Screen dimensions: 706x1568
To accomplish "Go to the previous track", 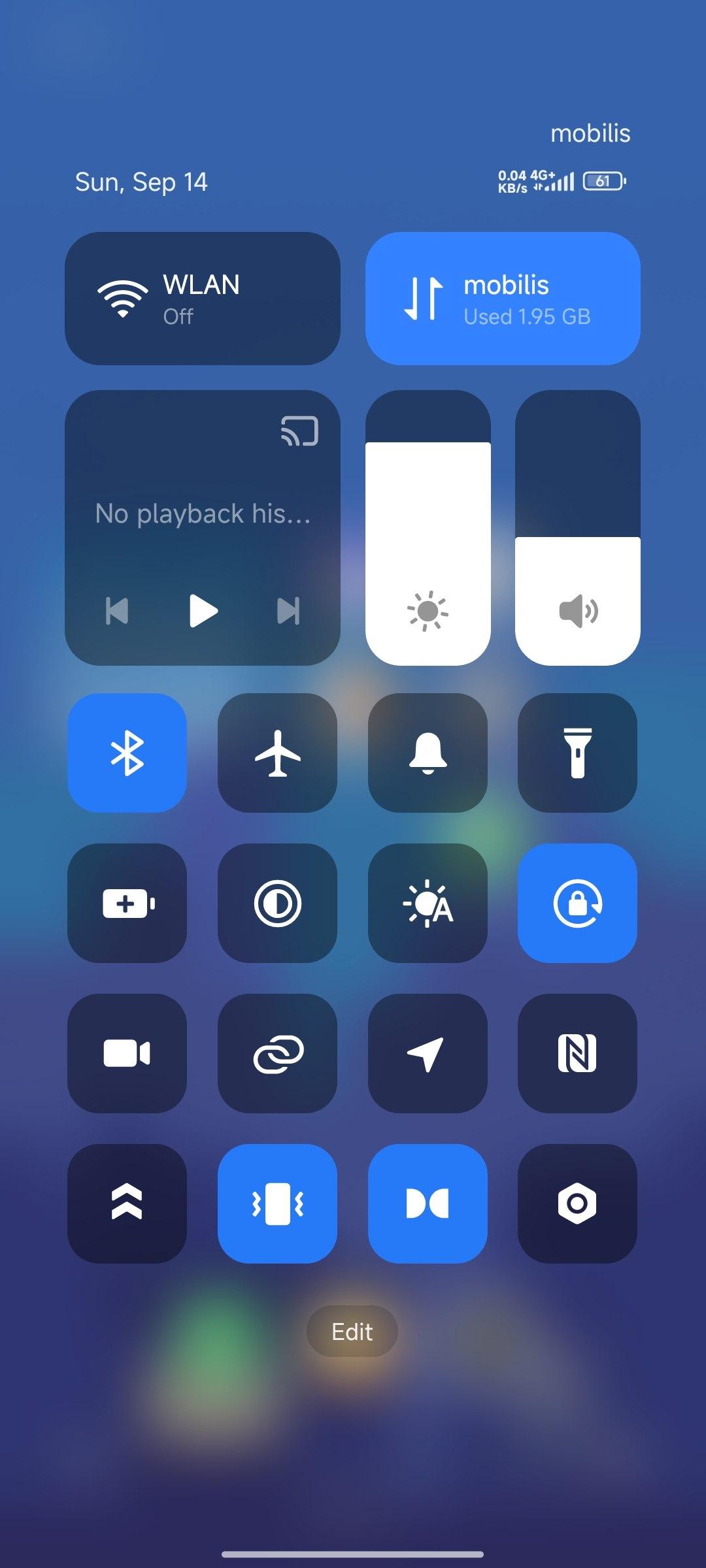I will 117,611.
